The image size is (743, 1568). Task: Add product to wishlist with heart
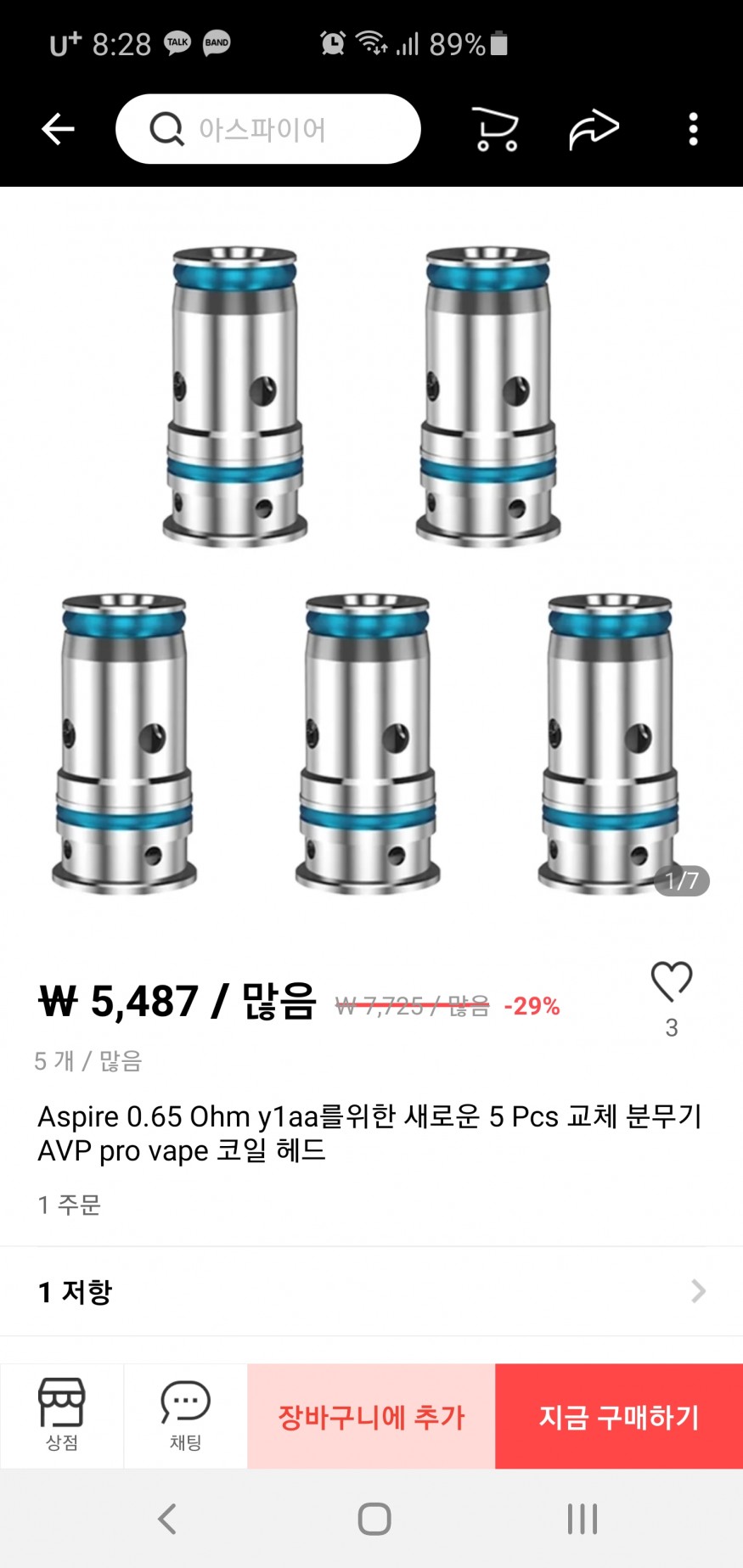tap(671, 982)
